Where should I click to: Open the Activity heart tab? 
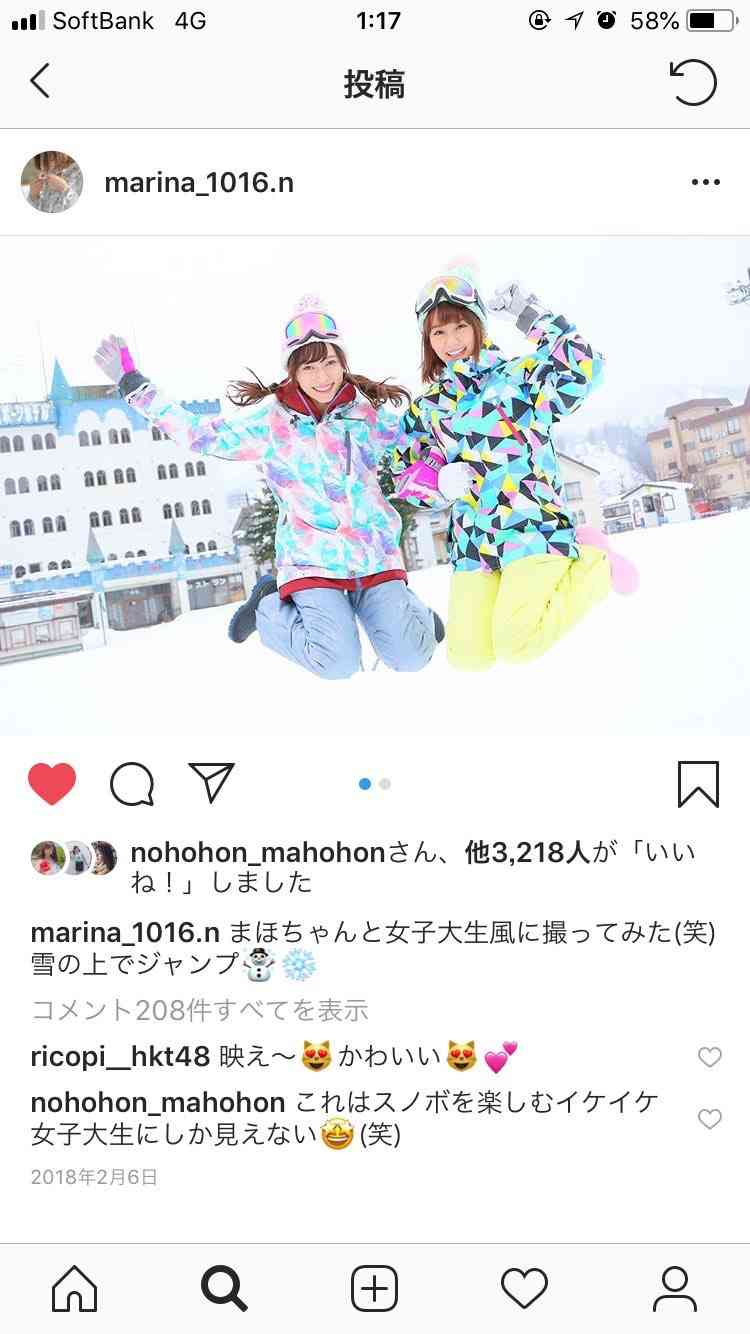tap(524, 1288)
